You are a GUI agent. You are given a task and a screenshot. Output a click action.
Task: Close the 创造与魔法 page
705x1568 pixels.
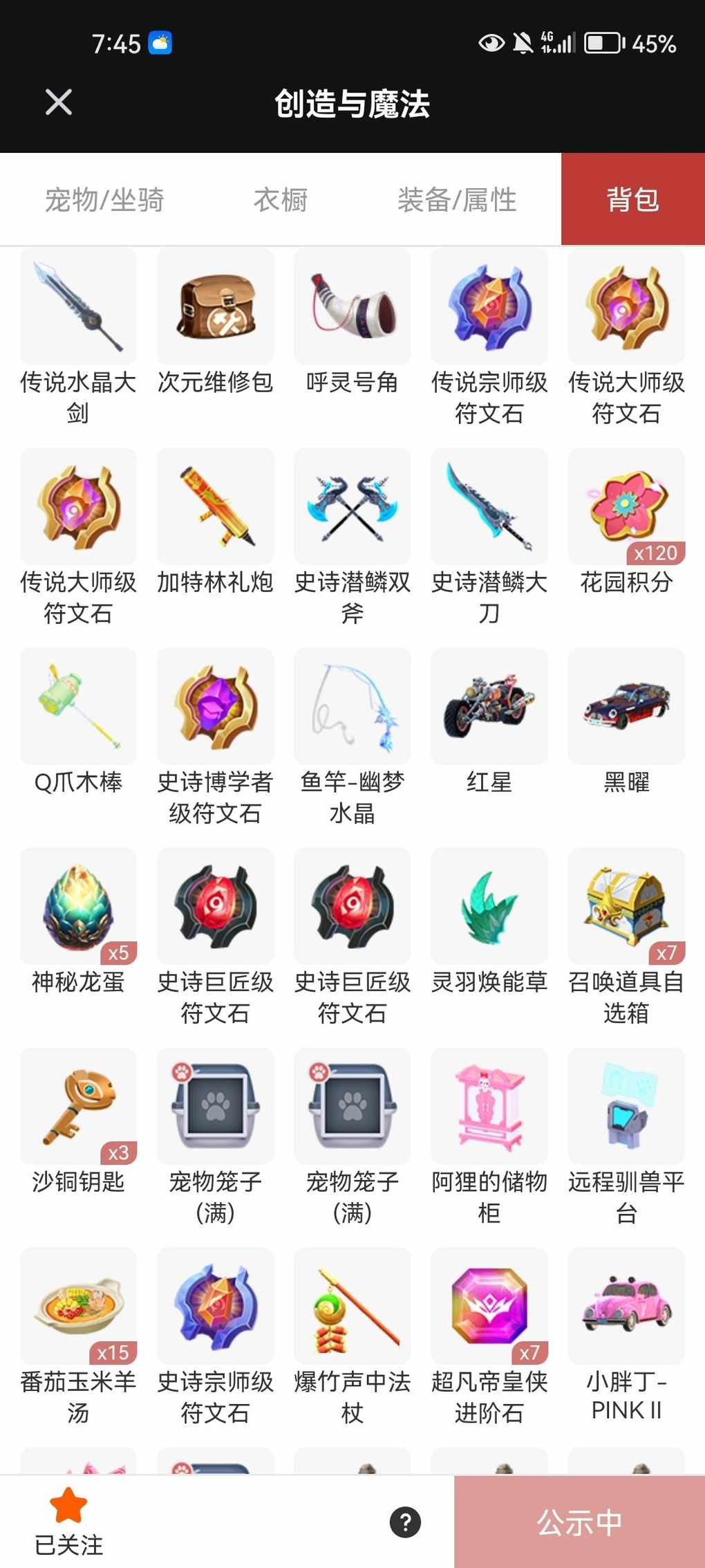coord(59,102)
